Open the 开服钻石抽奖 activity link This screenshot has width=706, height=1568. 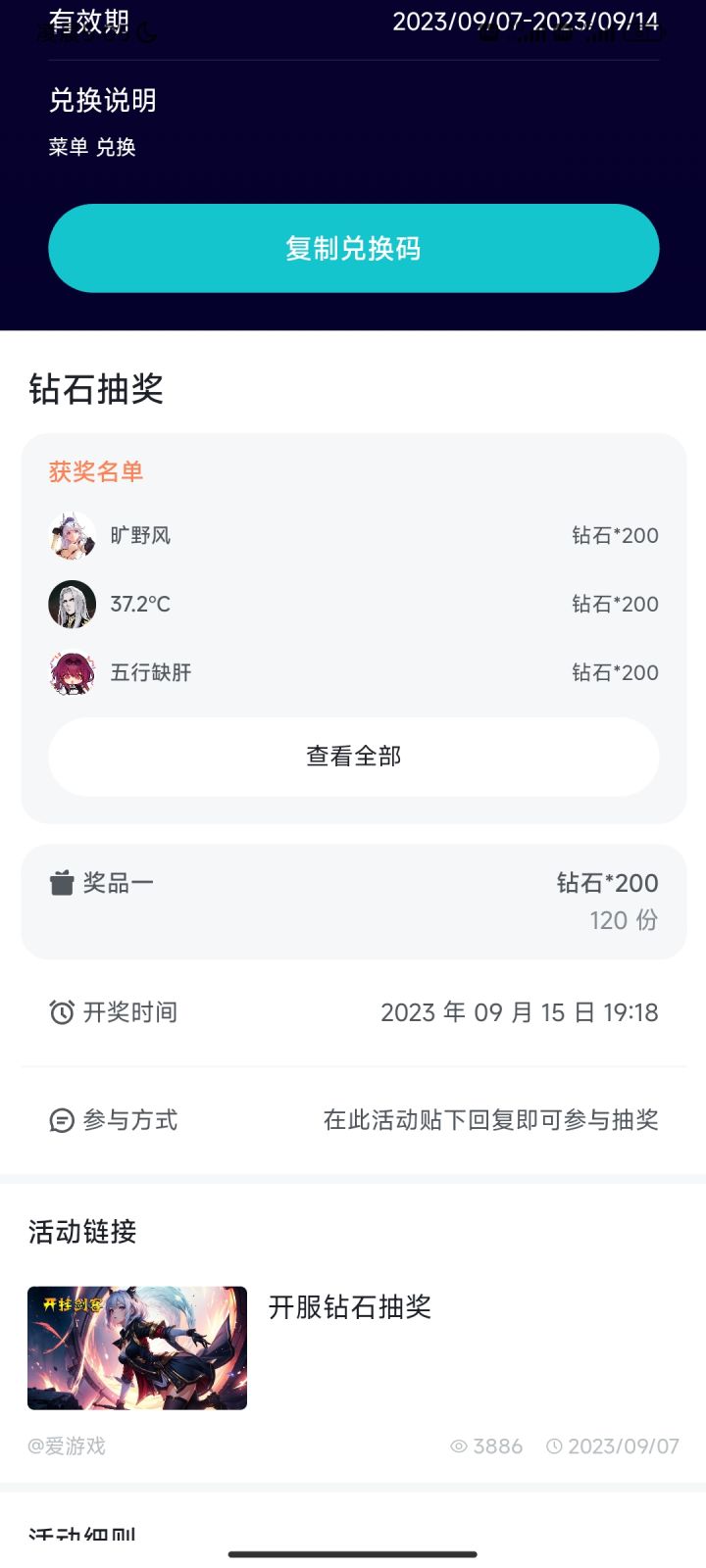click(x=349, y=1307)
